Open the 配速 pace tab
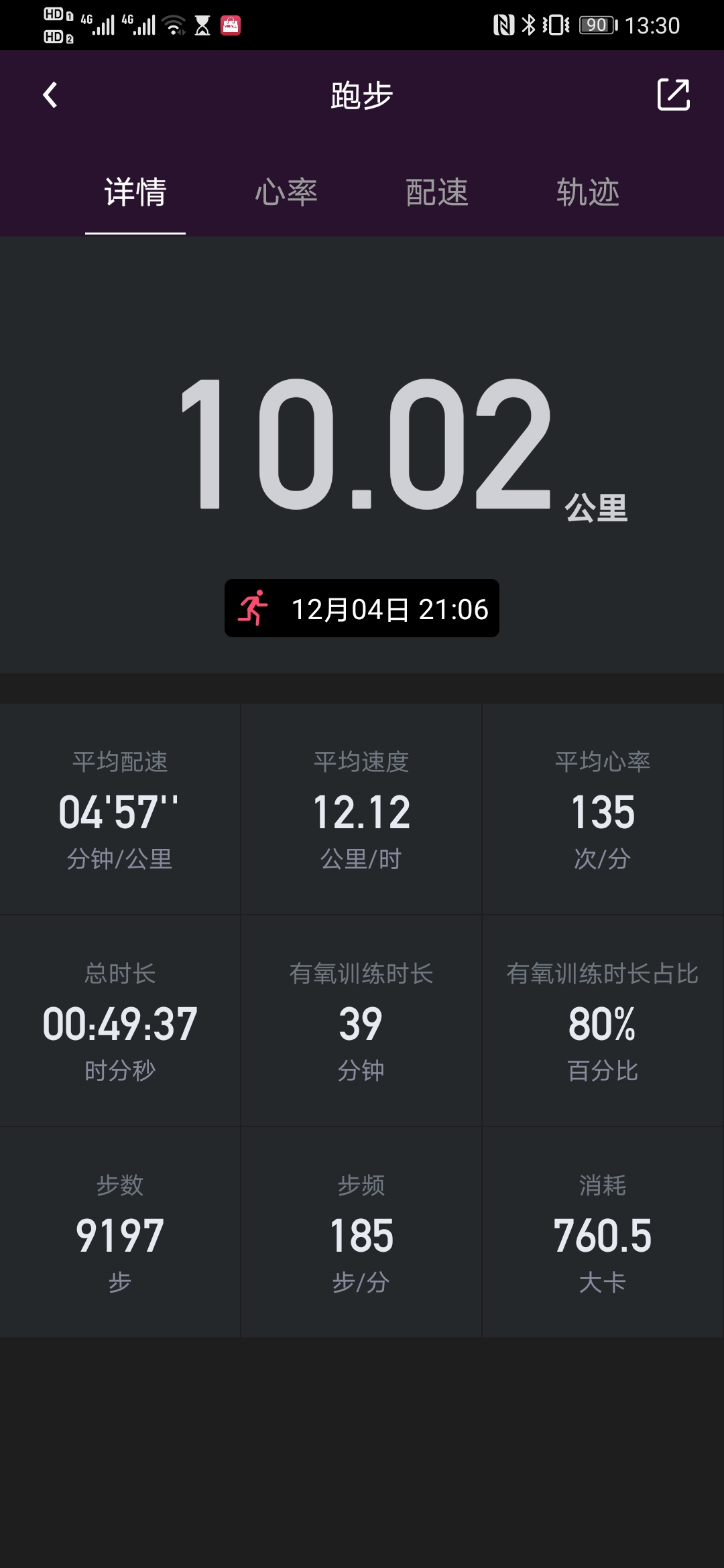Image resolution: width=724 pixels, height=1568 pixels. click(436, 192)
